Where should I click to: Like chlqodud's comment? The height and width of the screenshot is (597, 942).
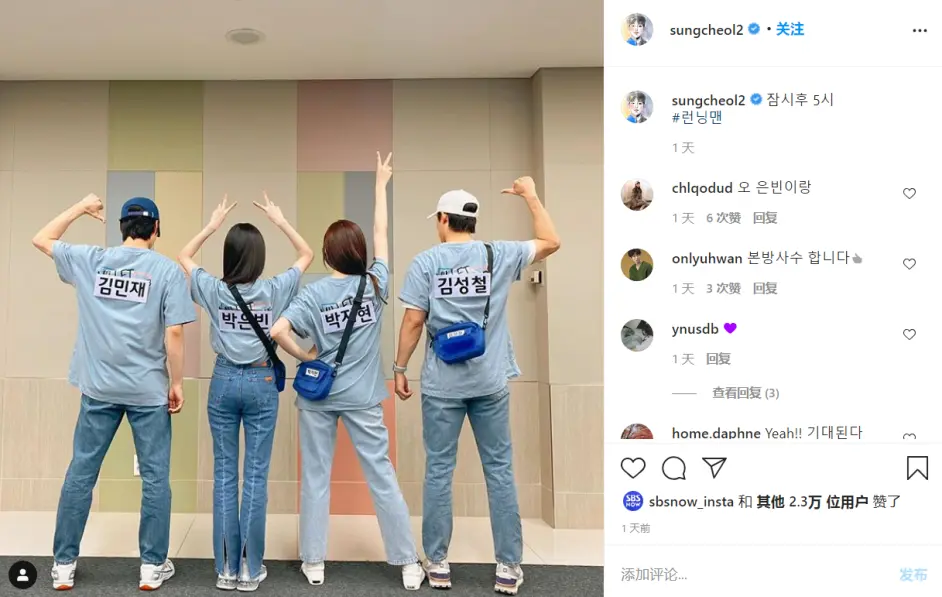[909, 194]
